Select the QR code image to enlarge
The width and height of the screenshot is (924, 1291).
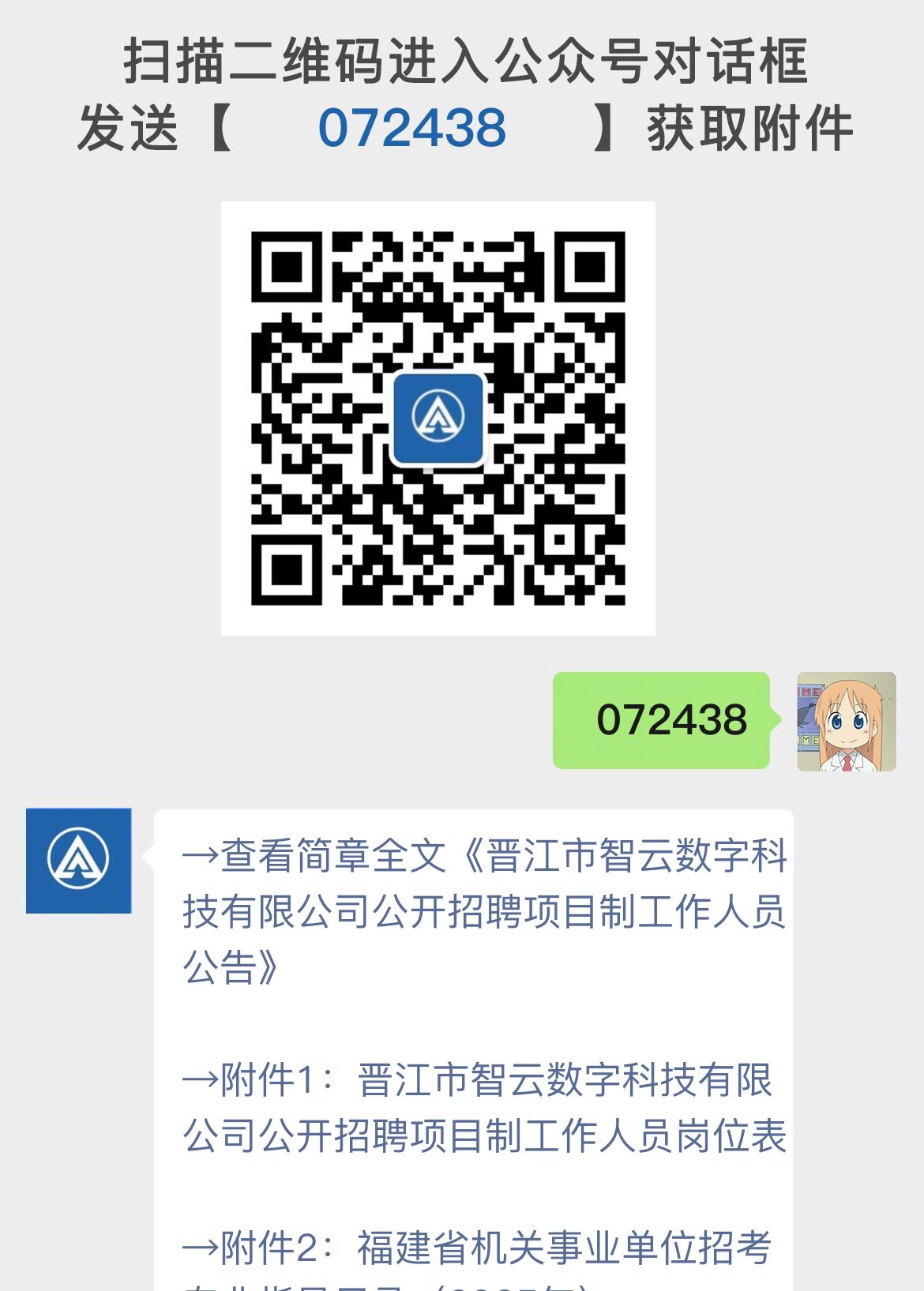[437, 418]
